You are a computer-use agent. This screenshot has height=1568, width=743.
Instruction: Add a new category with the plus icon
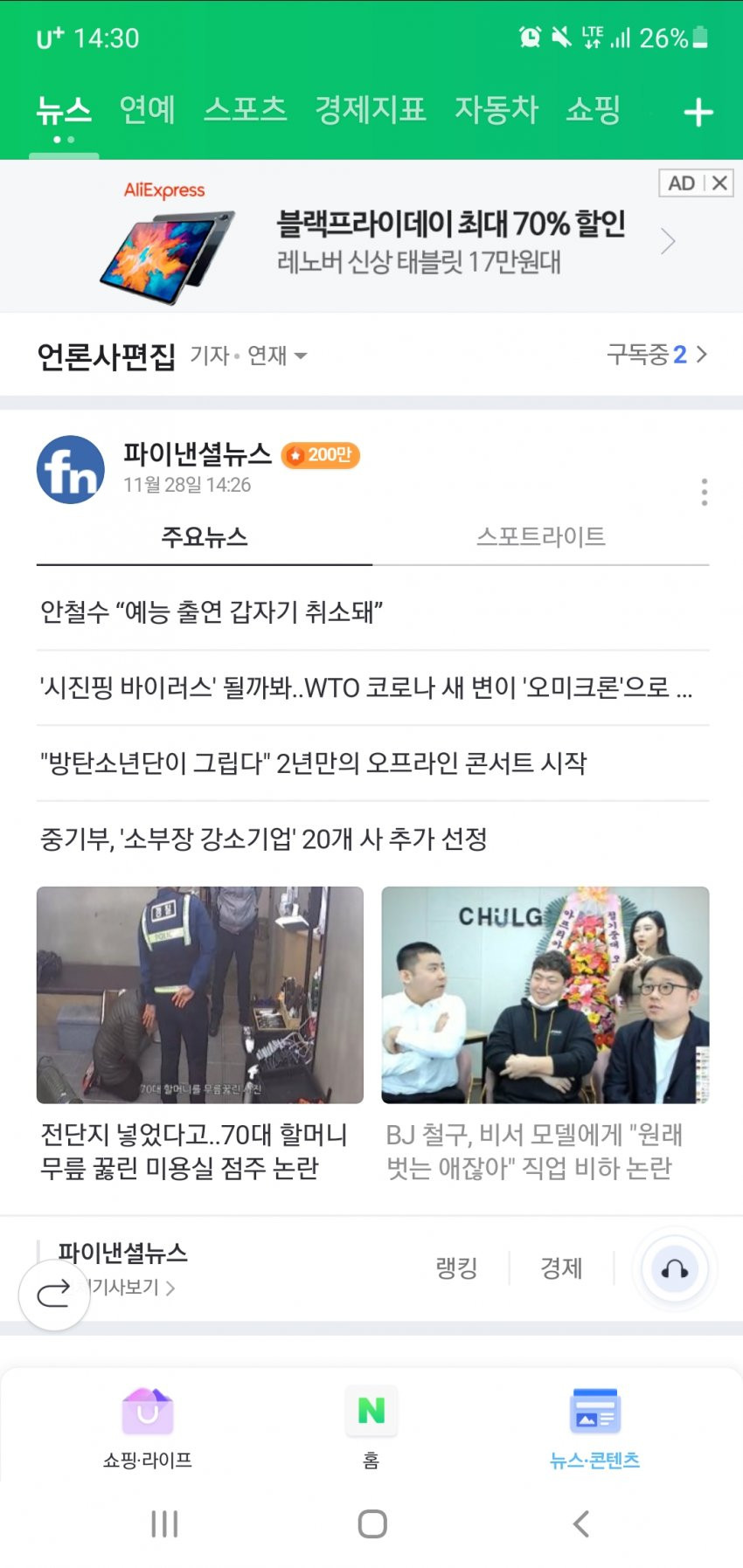698,113
